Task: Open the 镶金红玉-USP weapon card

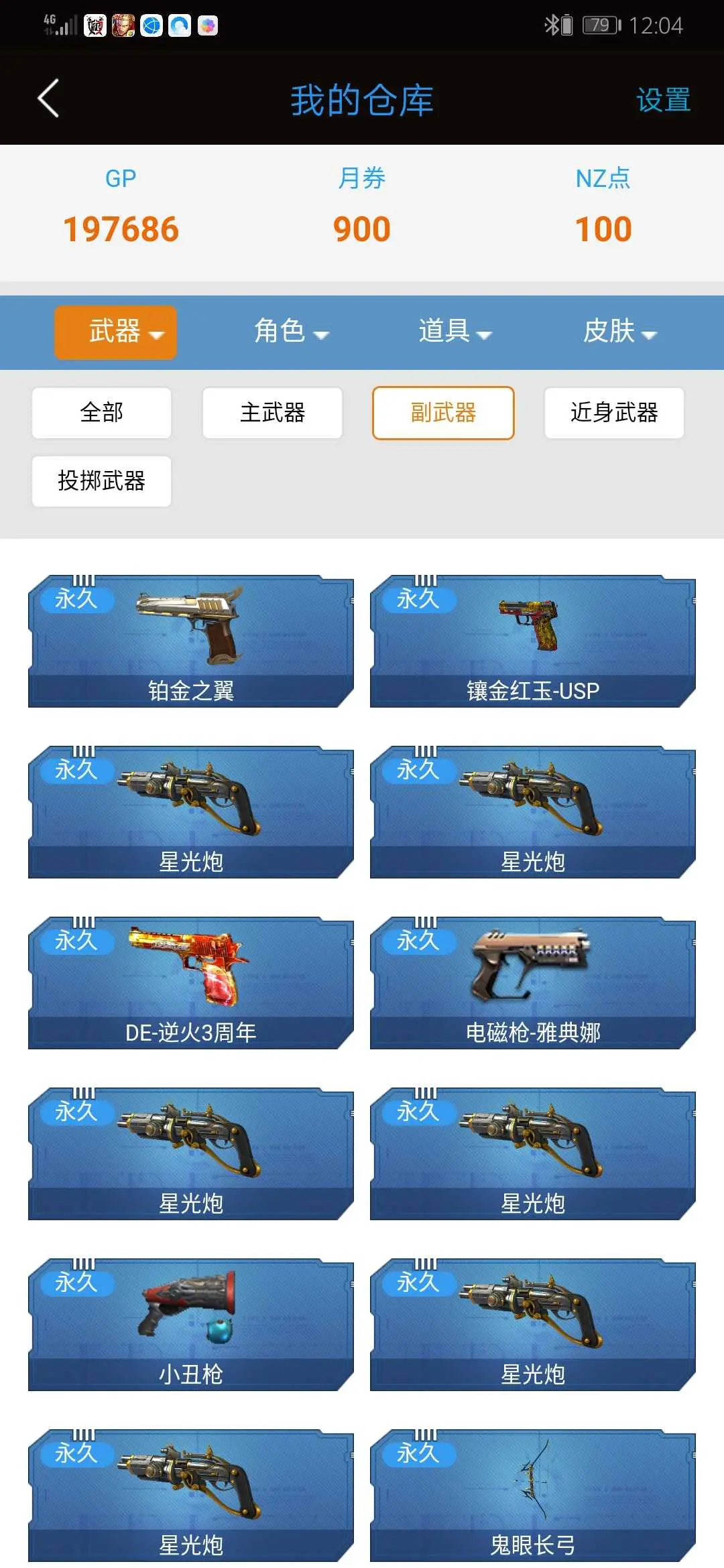Action: click(533, 641)
